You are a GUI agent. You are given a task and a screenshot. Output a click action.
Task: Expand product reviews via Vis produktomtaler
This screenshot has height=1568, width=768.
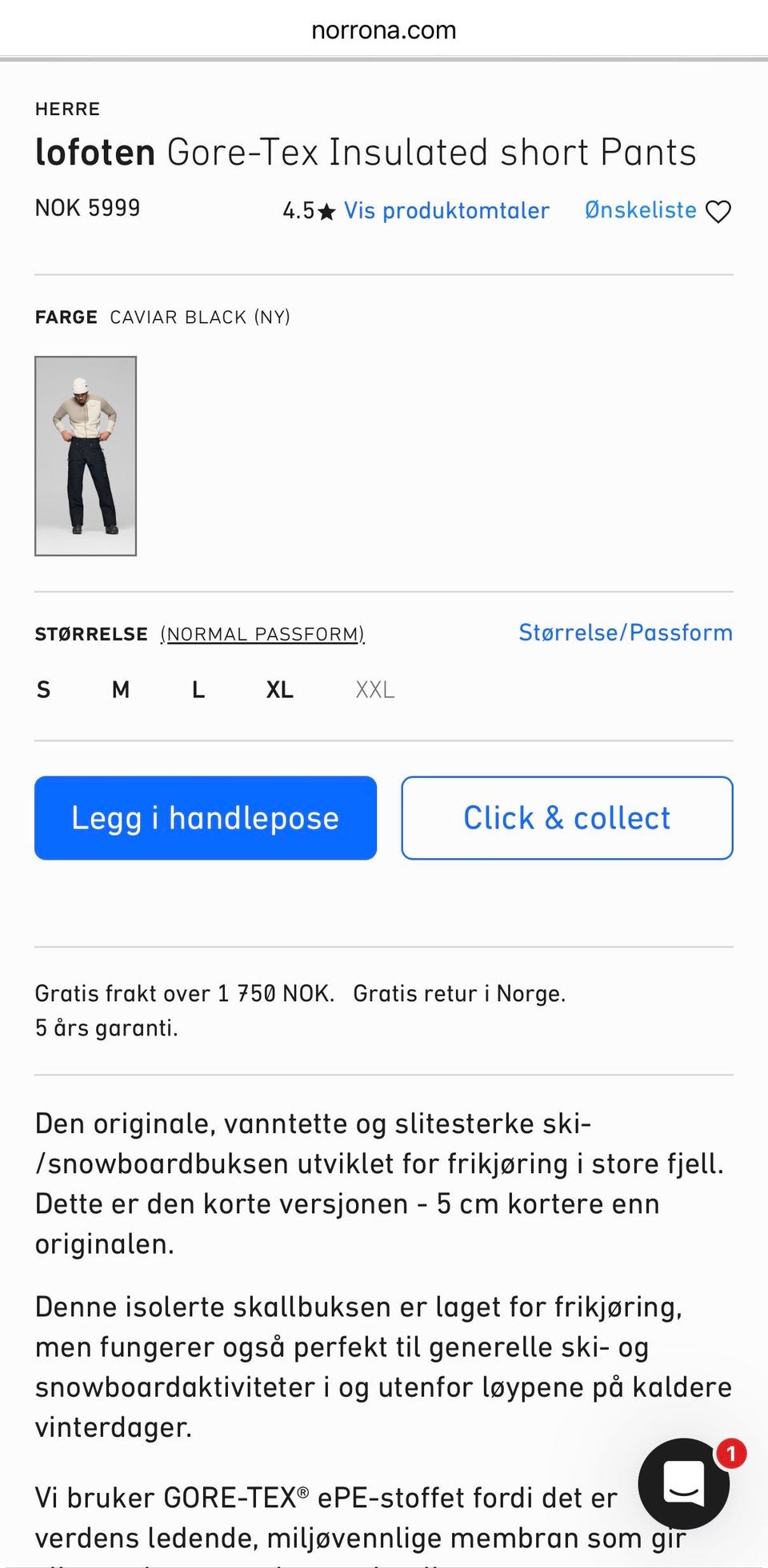point(446,210)
